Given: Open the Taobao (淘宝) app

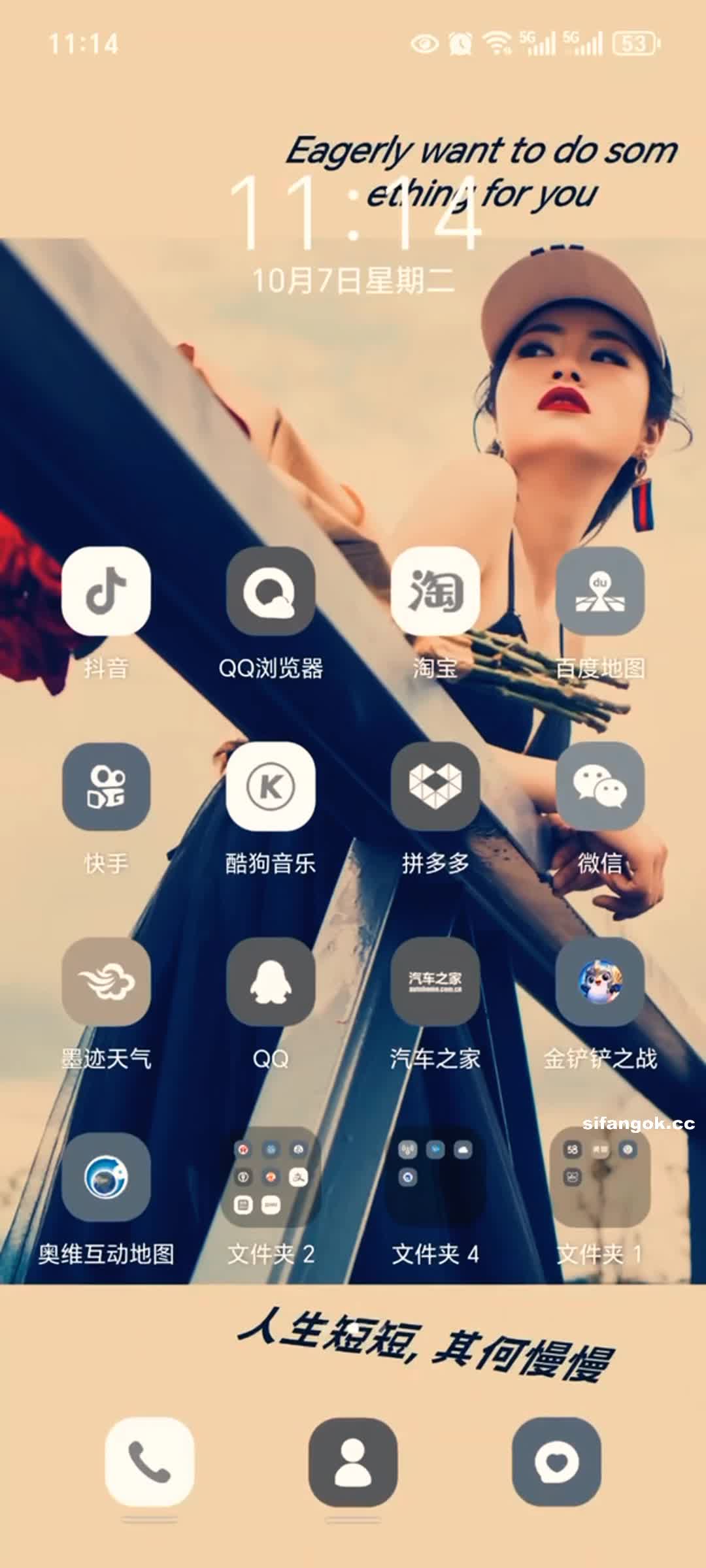Looking at the screenshot, I should [x=435, y=591].
